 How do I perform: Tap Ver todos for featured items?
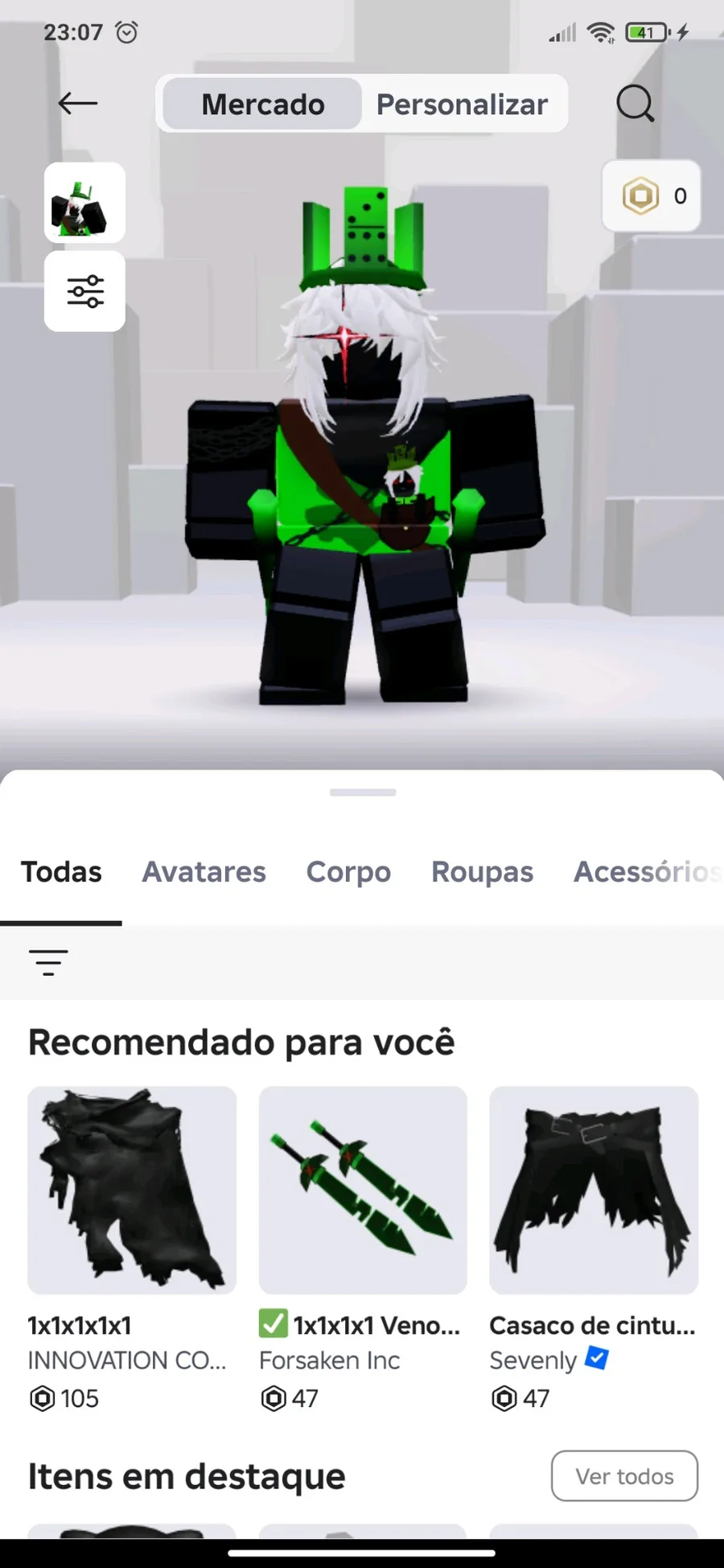click(x=624, y=1476)
